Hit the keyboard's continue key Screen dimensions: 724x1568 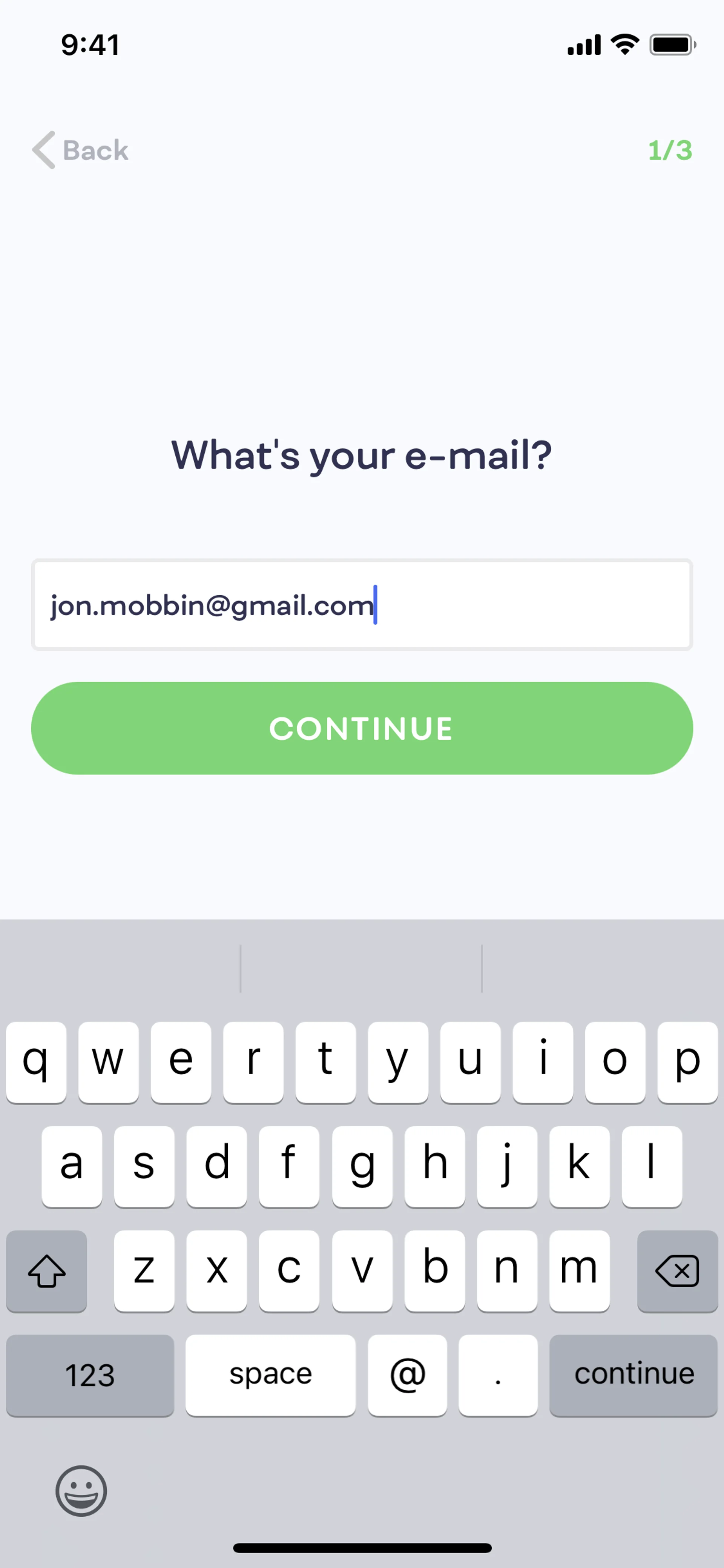point(633,1374)
